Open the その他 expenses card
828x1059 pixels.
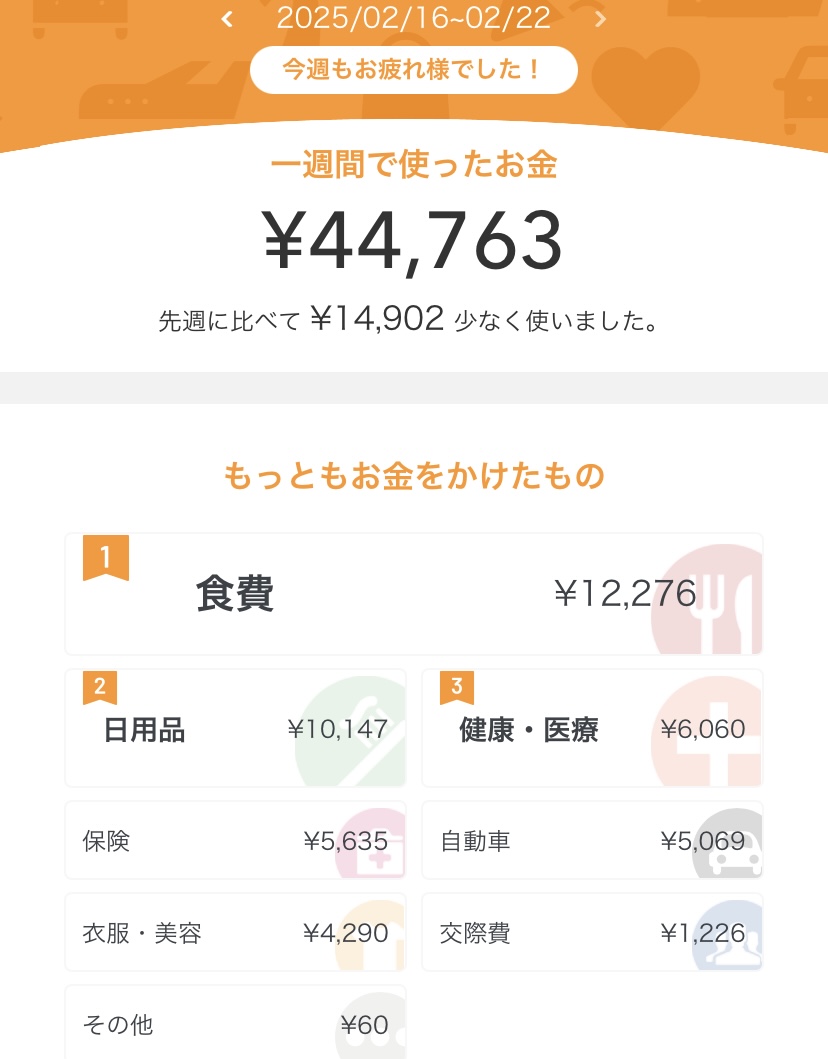[x=236, y=1024]
